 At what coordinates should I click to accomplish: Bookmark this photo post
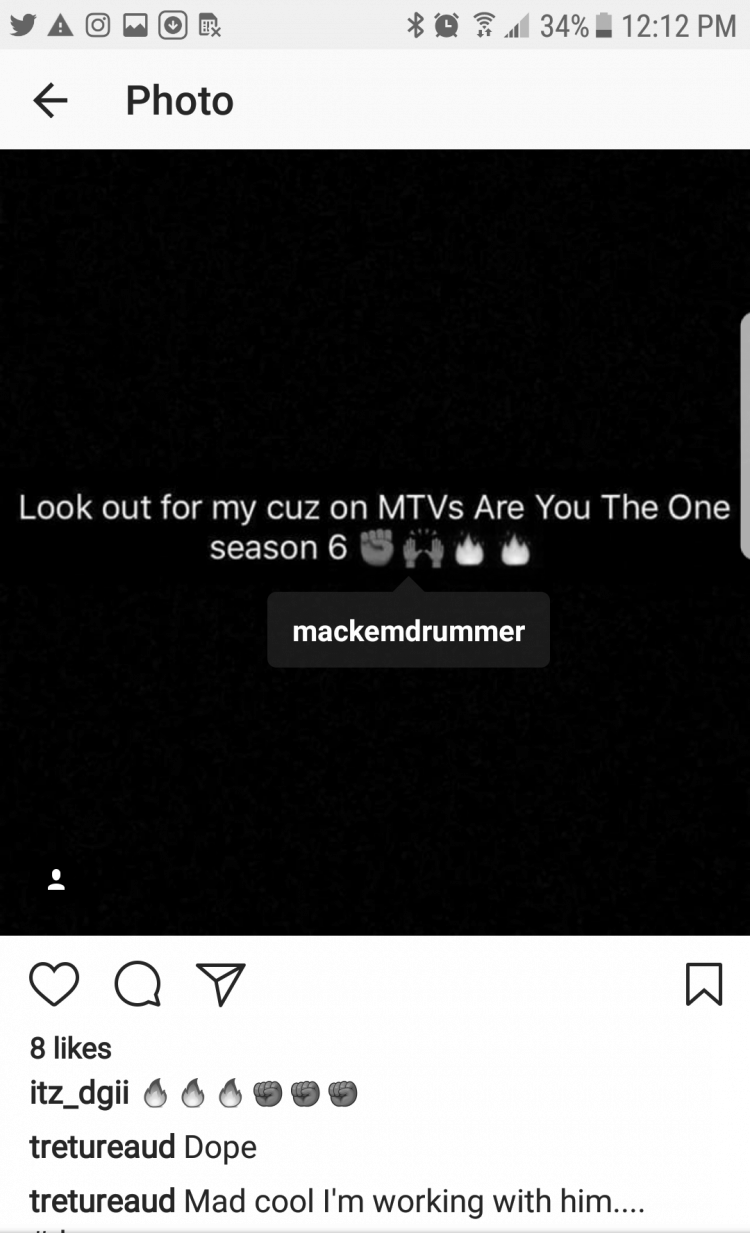point(704,984)
